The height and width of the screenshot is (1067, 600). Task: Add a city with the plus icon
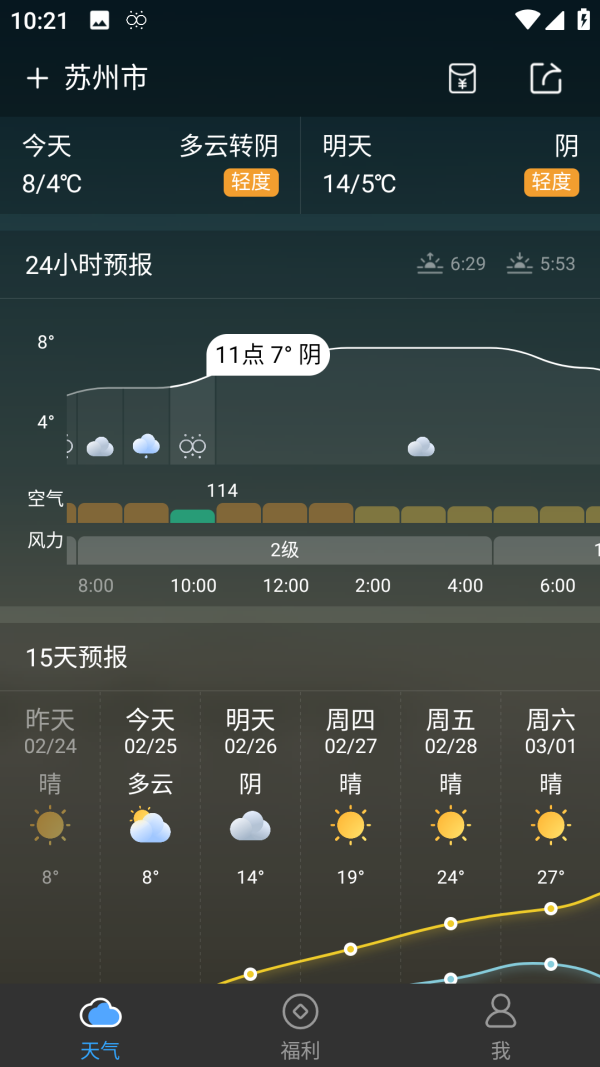pyautogui.click(x=37, y=78)
